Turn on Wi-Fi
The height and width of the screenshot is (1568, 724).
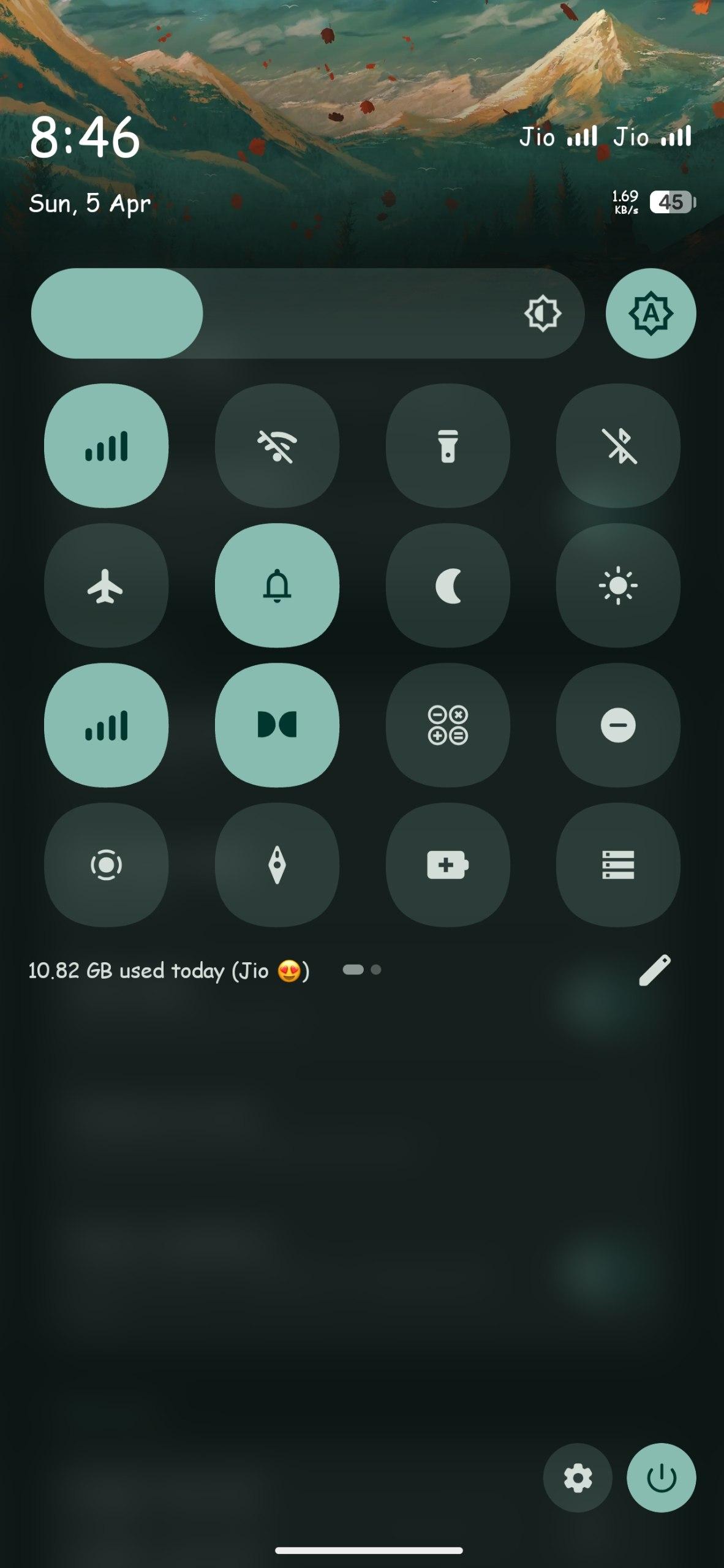[277, 445]
